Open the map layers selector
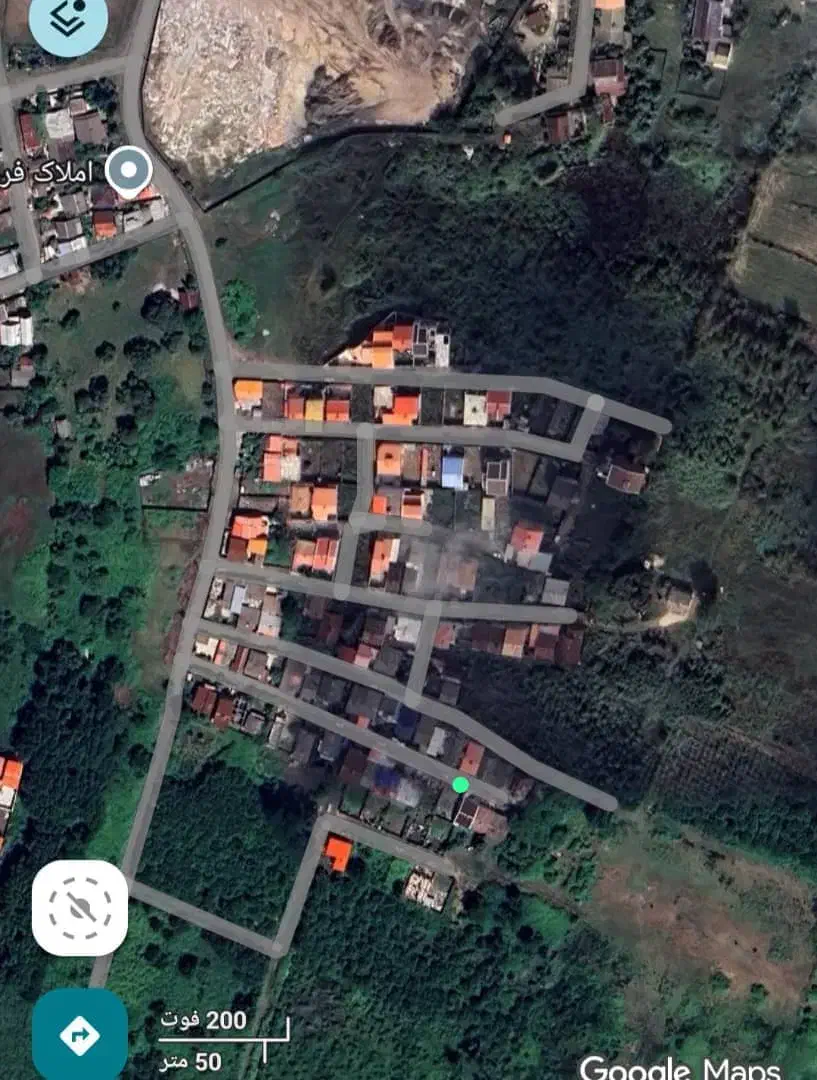Screen dimensions: 817x1080 [x=68, y=20]
